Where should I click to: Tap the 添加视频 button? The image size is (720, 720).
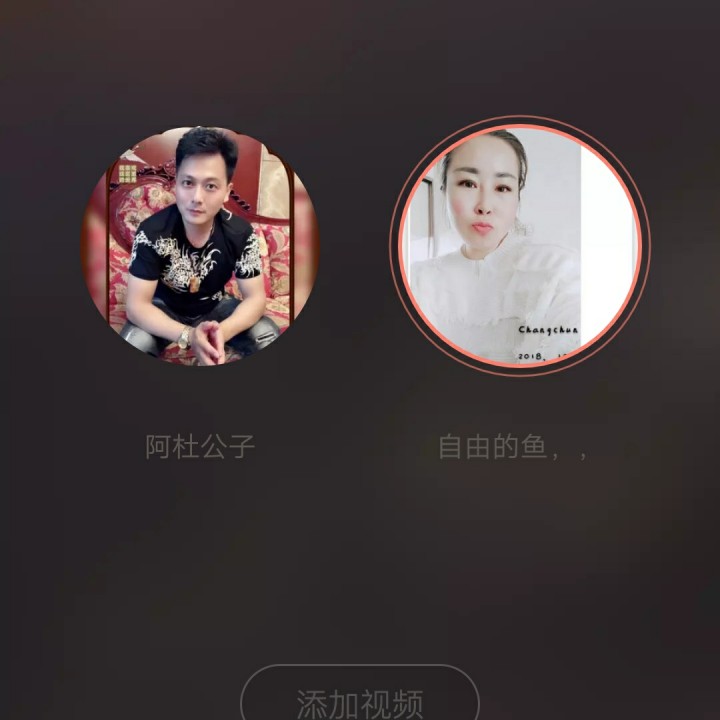tap(360, 700)
